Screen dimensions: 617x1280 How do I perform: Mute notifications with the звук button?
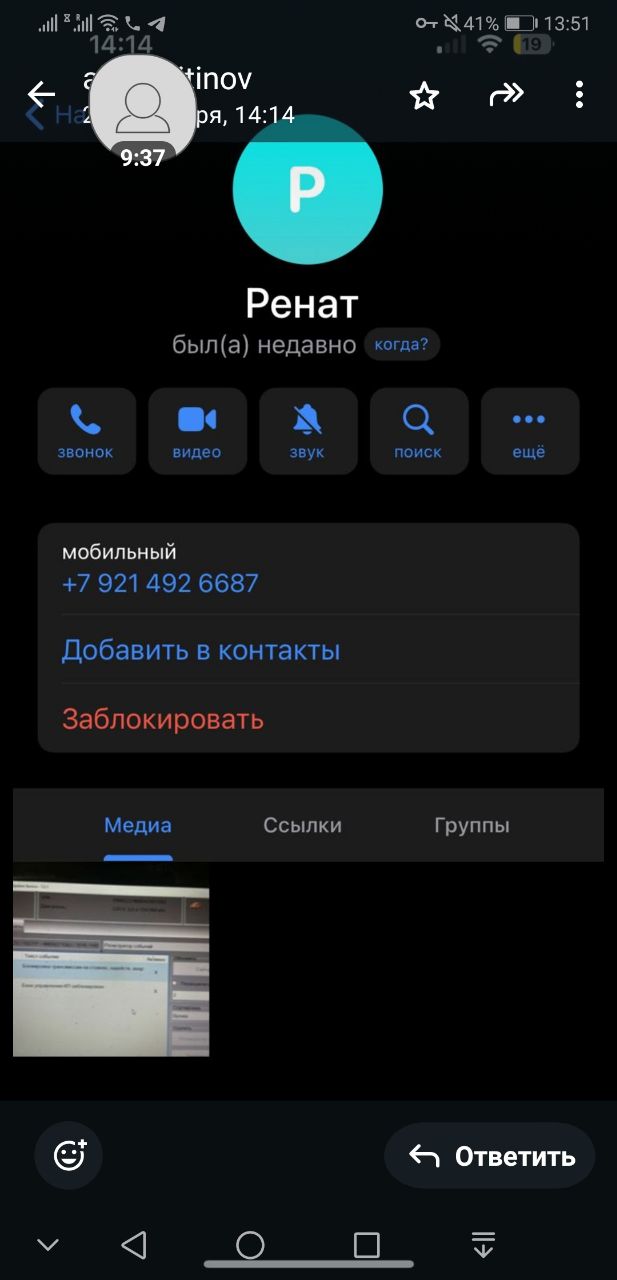point(308,431)
